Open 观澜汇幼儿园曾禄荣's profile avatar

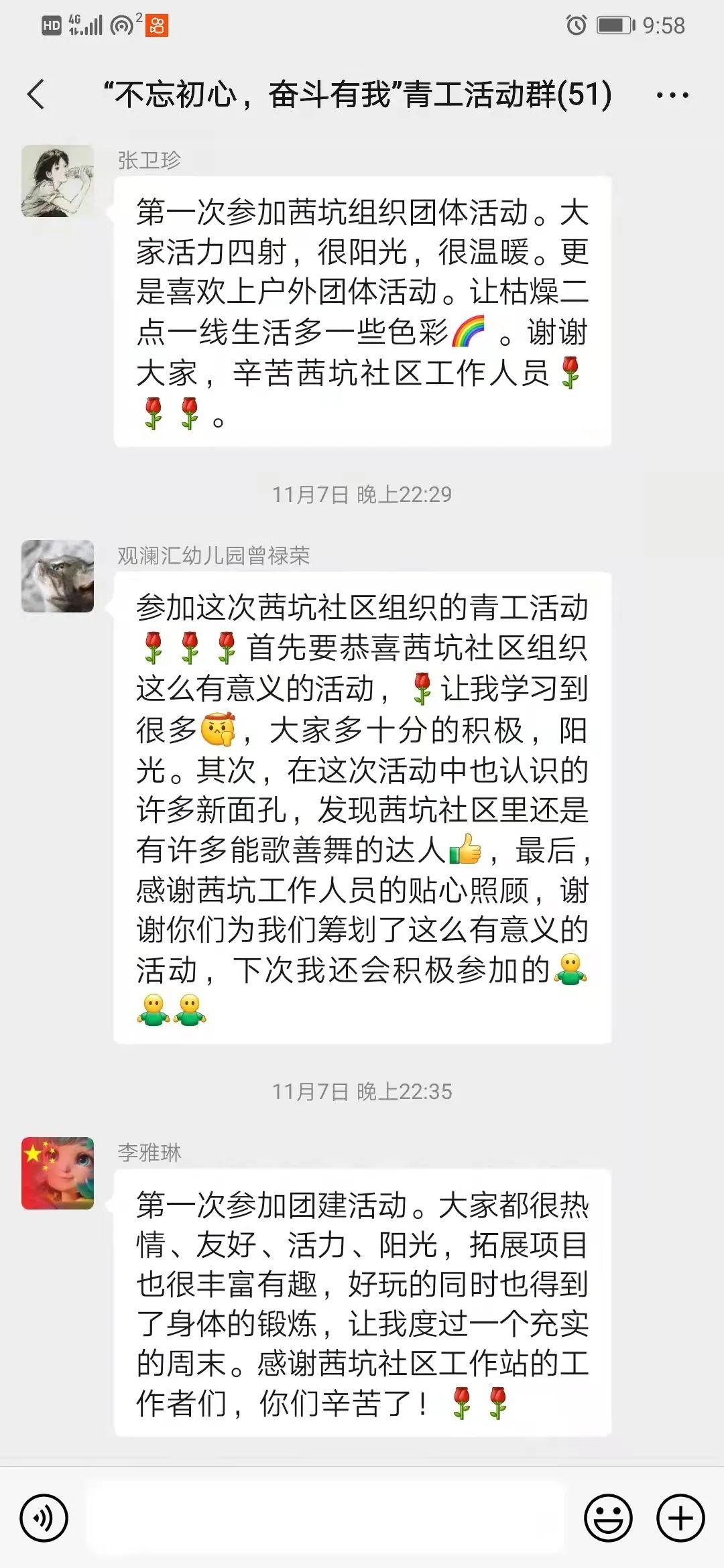(58, 576)
